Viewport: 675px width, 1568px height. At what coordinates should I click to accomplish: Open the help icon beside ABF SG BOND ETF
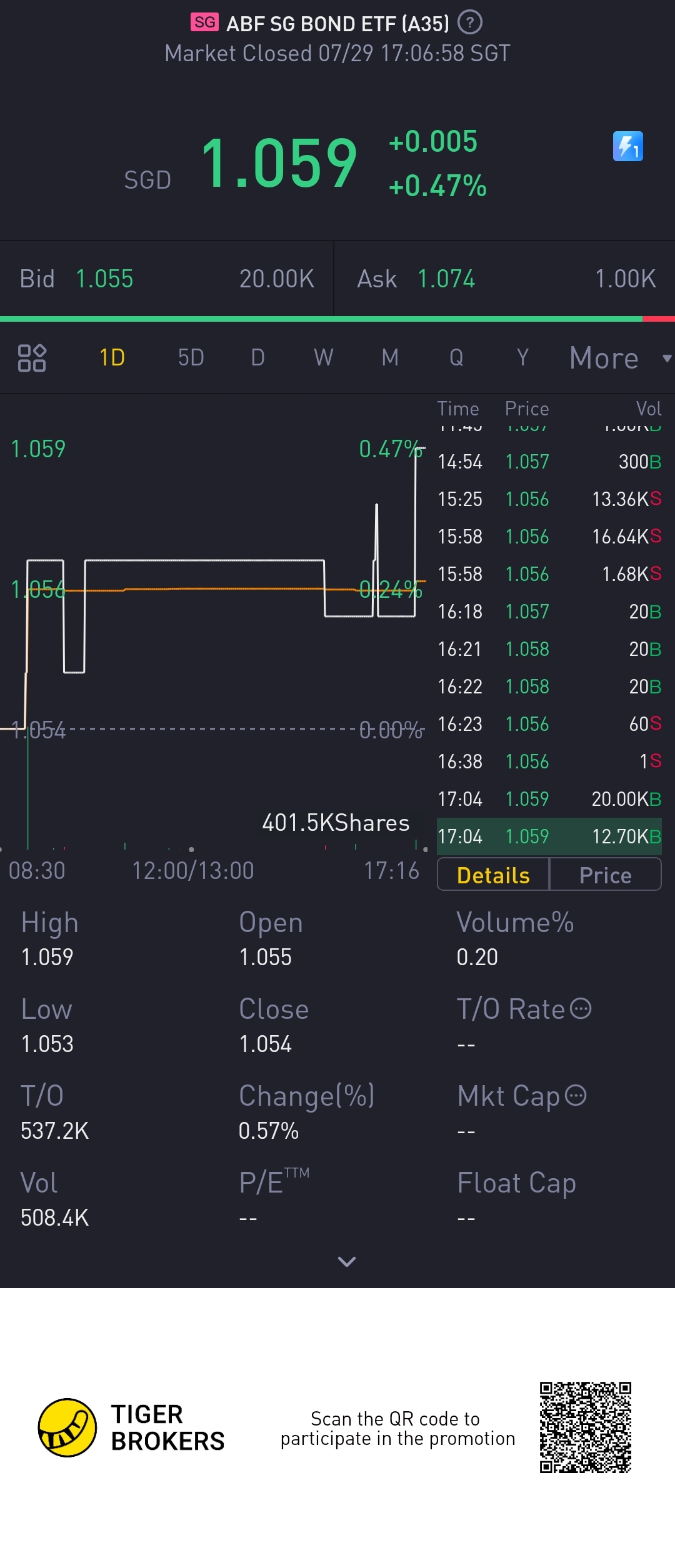pos(470,23)
